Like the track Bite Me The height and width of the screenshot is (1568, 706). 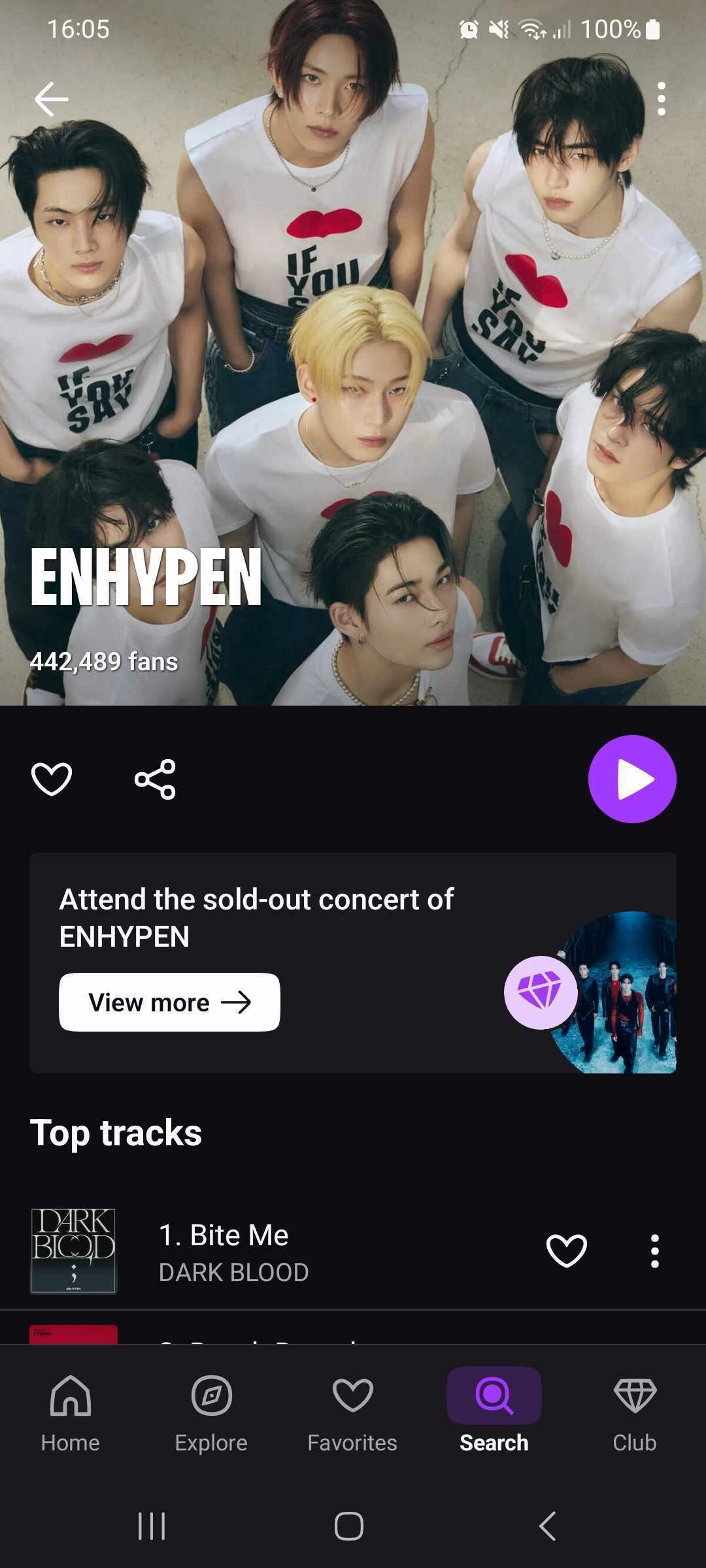[566, 1250]
